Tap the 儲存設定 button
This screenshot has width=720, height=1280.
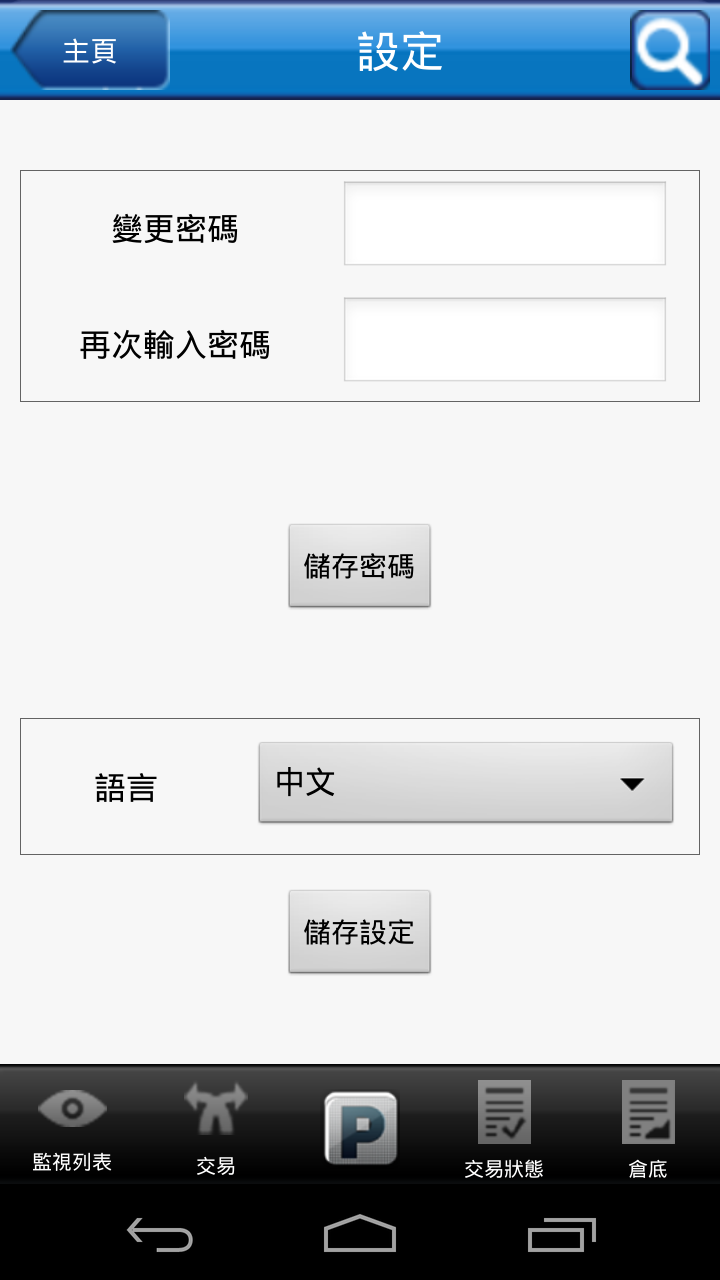point(359,932)
